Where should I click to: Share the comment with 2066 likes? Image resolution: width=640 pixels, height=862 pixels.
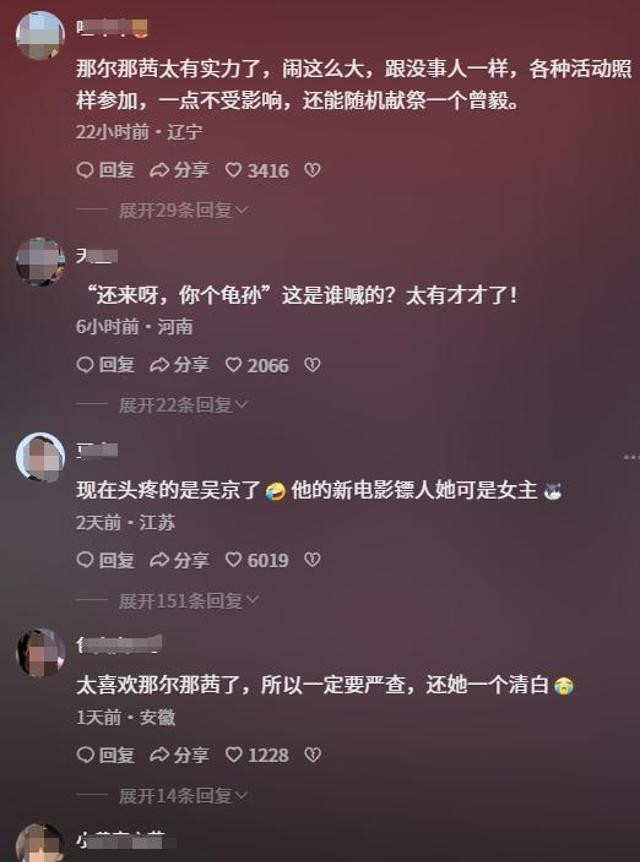point(179,366)
